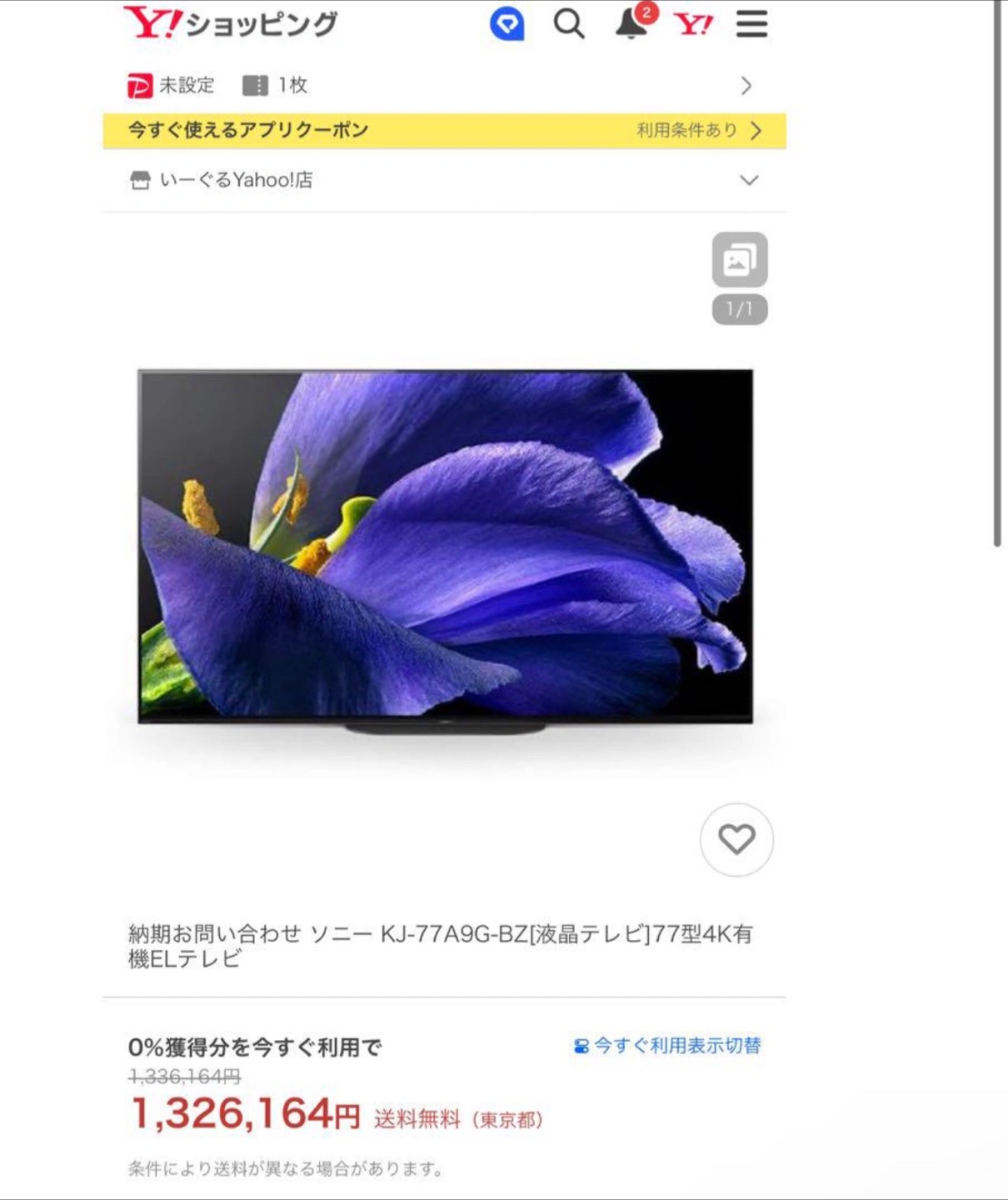Open the search magnifier
This screenshot has width=1008, height=1200.
tap(569, 23)
